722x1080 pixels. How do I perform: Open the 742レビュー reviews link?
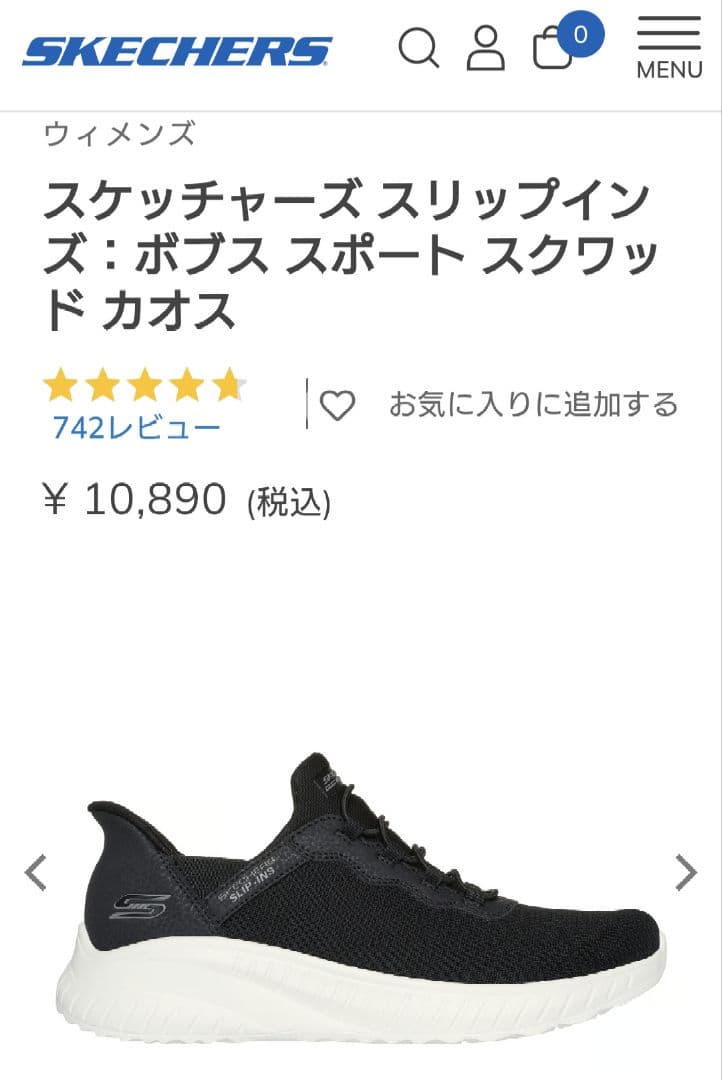pyautogui.click(x=136, y=428)
